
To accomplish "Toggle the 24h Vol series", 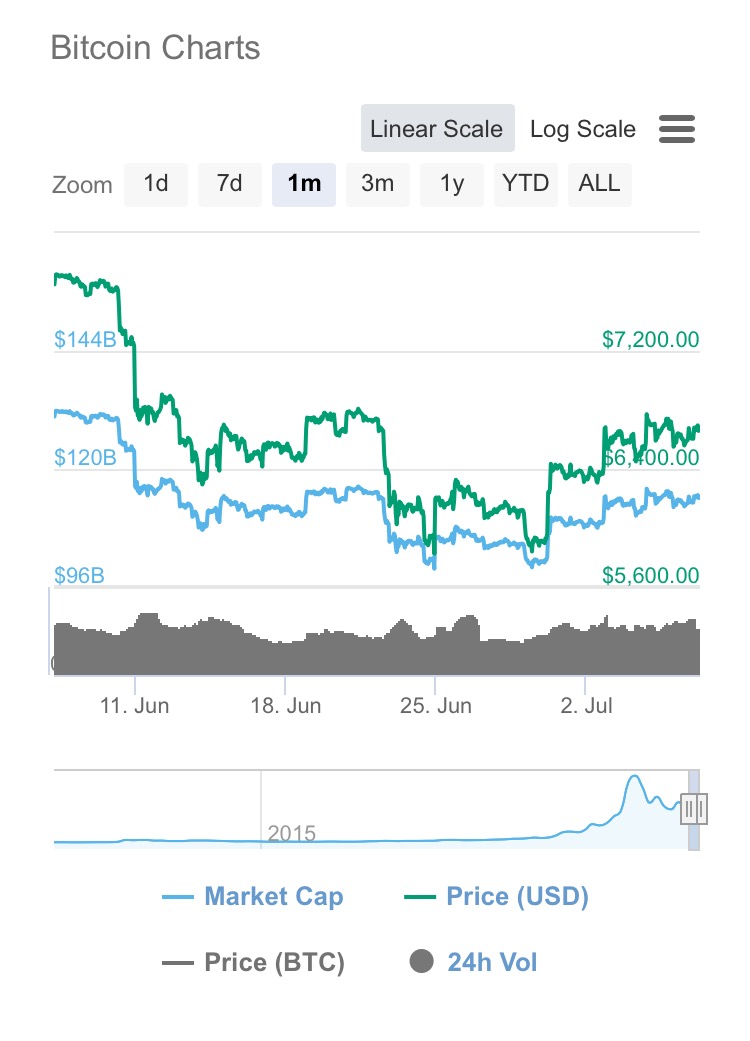I will (491, 963).
